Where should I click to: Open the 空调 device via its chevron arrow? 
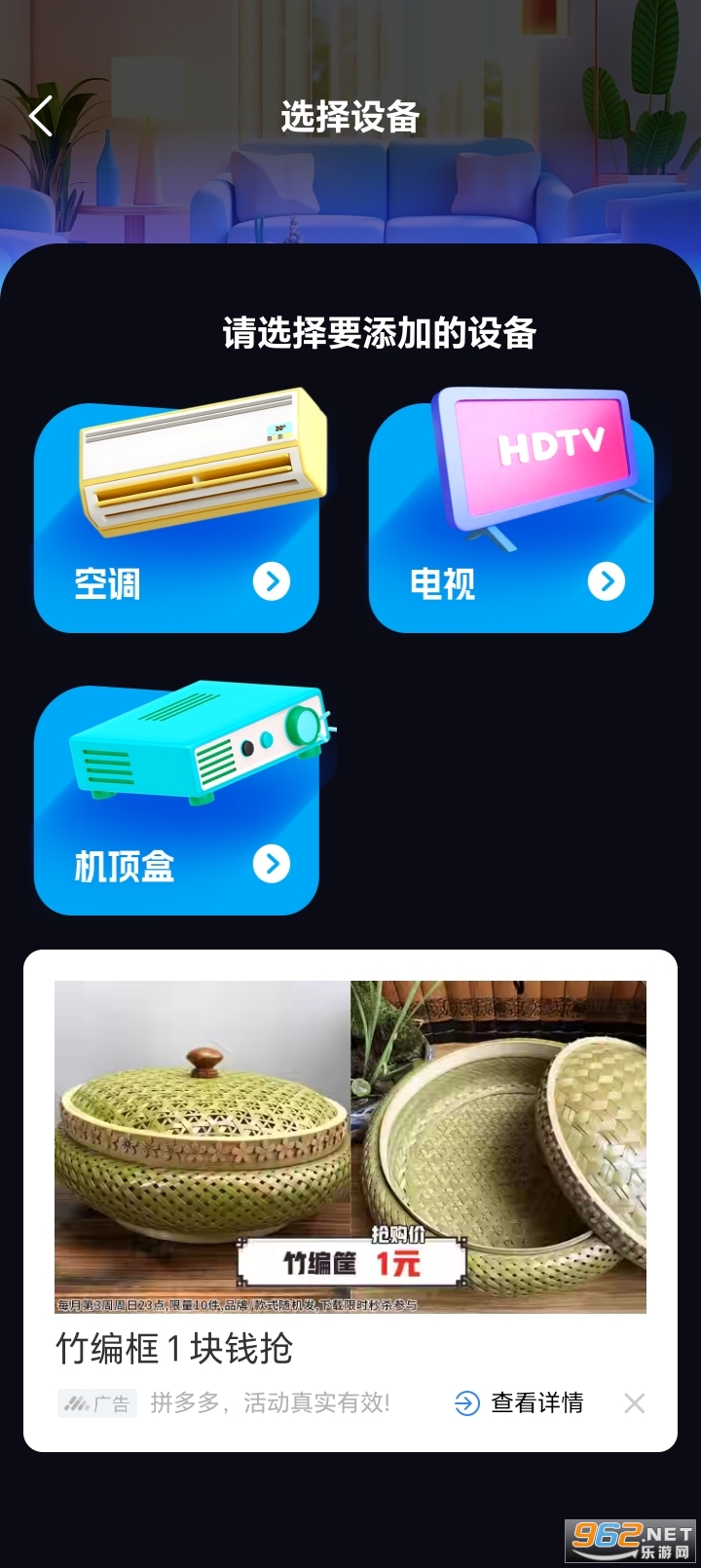pyautogui.click(x=274, y=581)
